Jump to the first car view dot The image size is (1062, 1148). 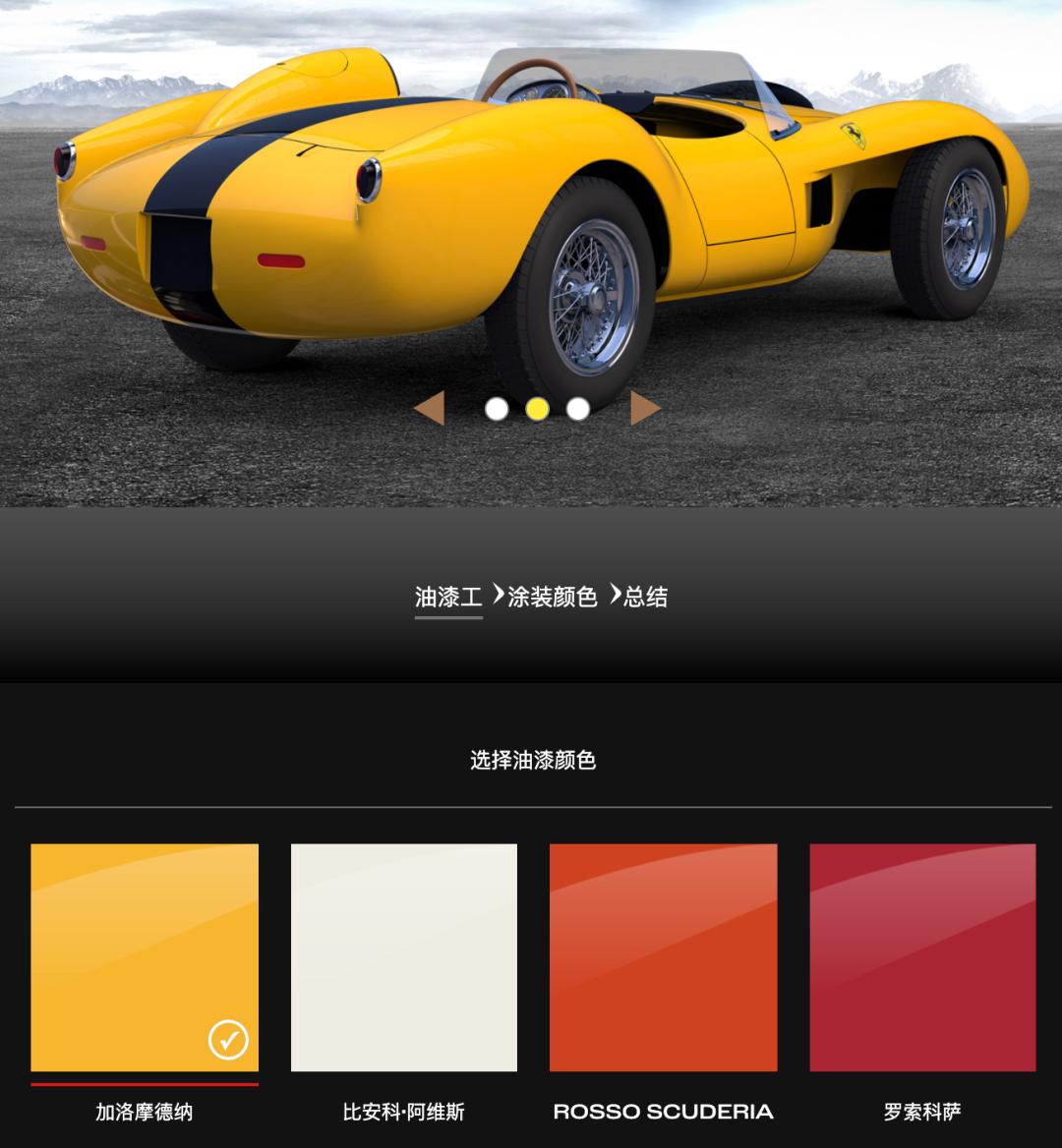coord(497,409)
